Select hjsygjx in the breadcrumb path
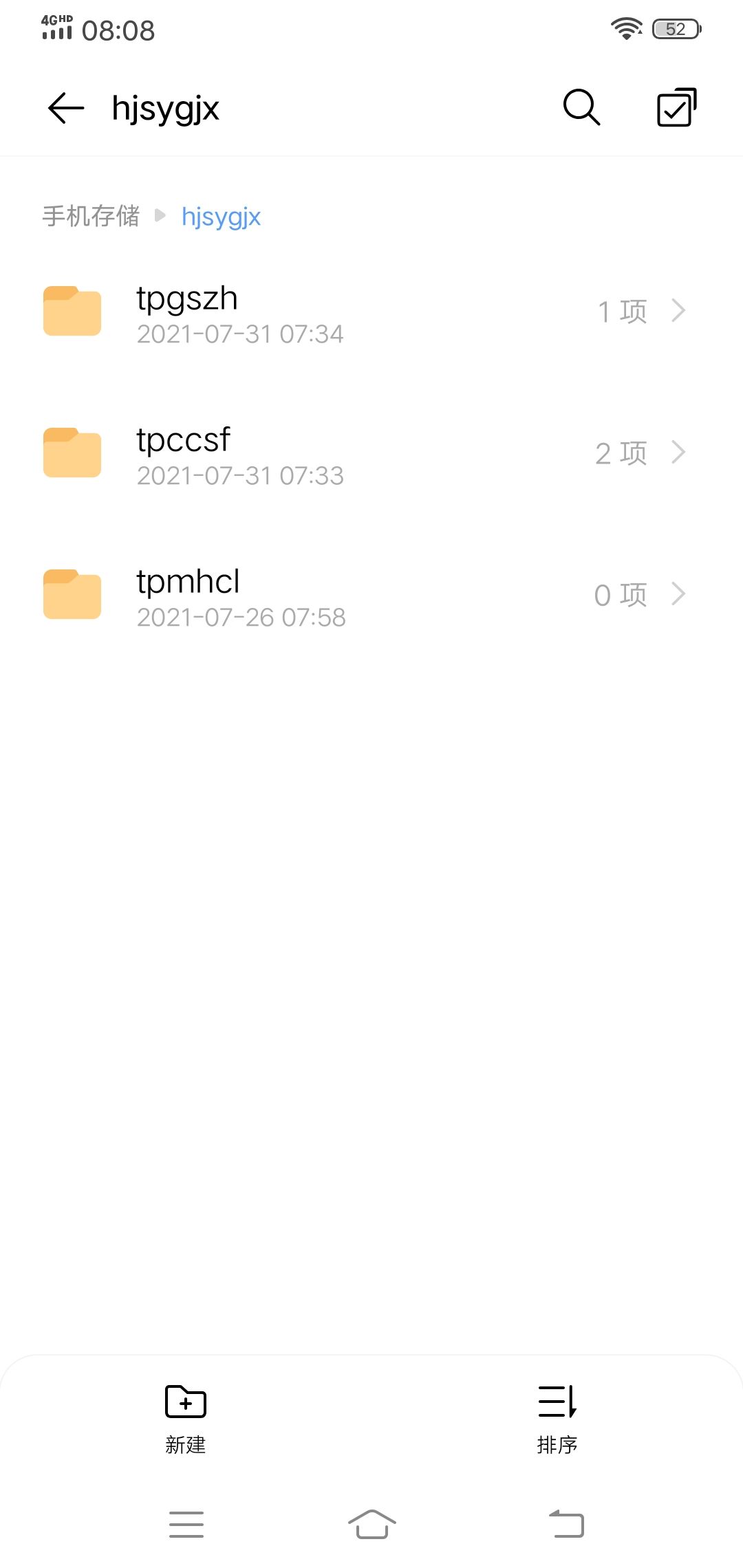This screenshot has height=1568, width=743. pyautogui.click(x=222, y=216)
